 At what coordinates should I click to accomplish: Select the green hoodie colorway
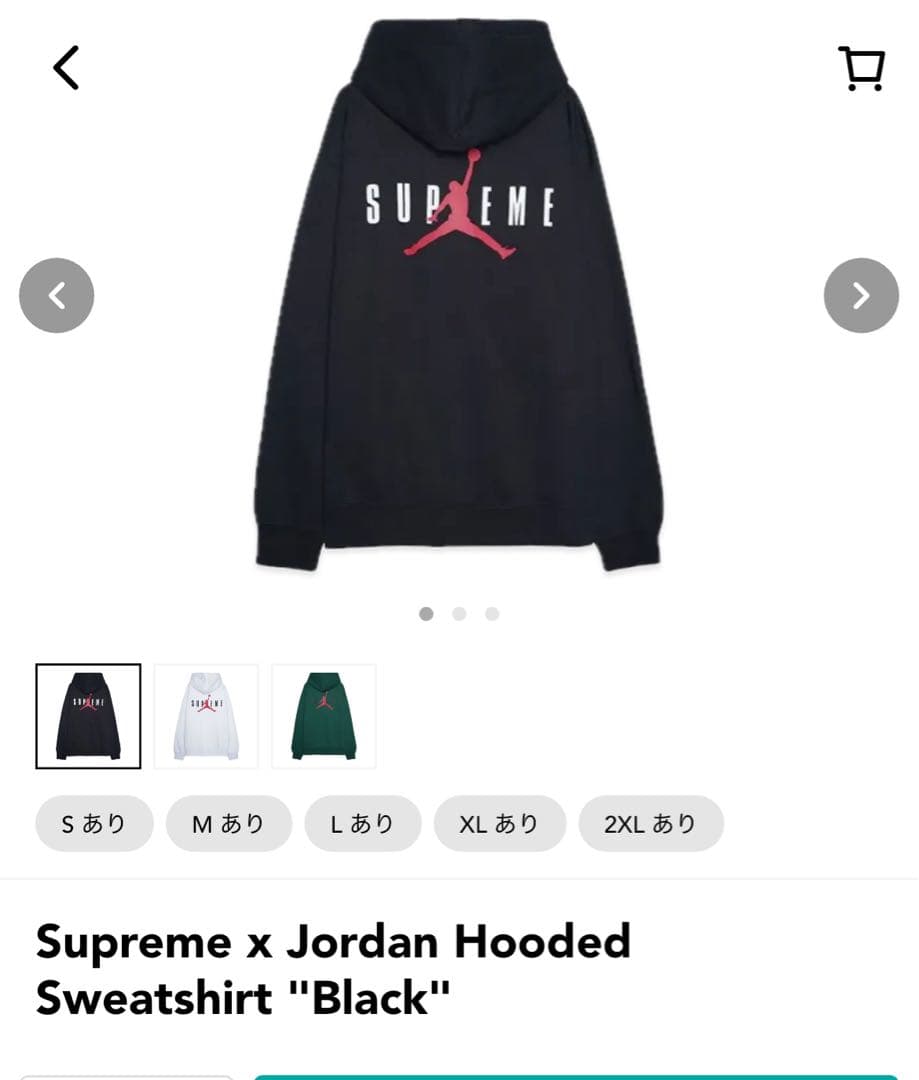(x=325, y=716)
